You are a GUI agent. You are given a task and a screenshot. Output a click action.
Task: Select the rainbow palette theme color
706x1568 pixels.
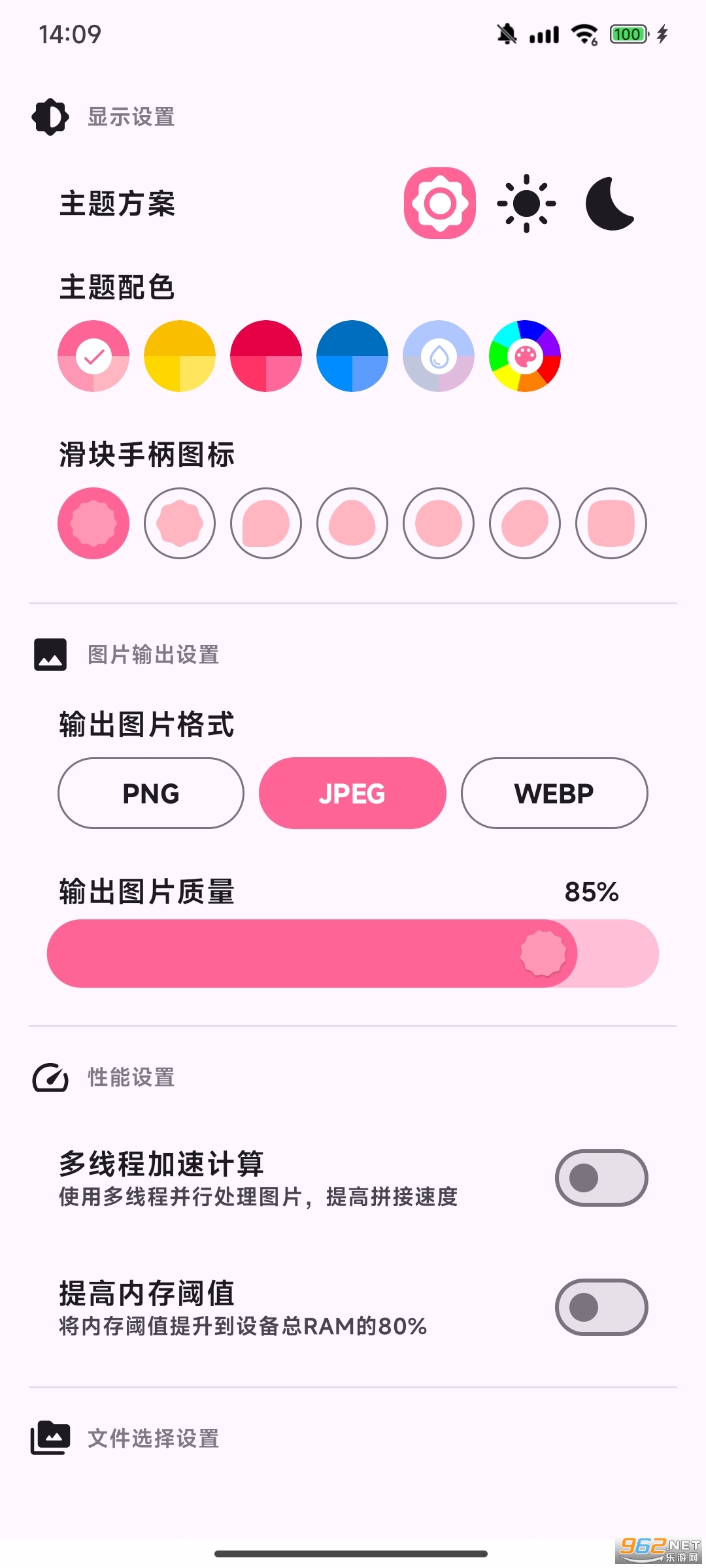[525, 356]
